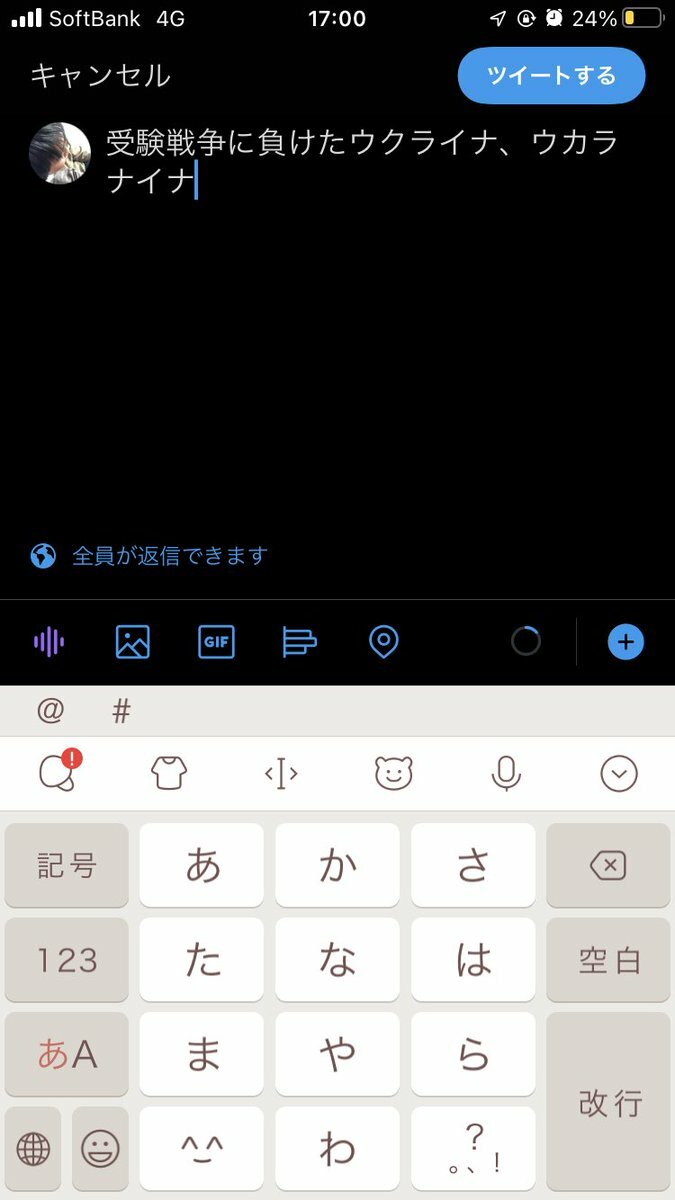Tap キャンセル to discard the tweet
The image size is (675, 1200).
pos(100,76)
